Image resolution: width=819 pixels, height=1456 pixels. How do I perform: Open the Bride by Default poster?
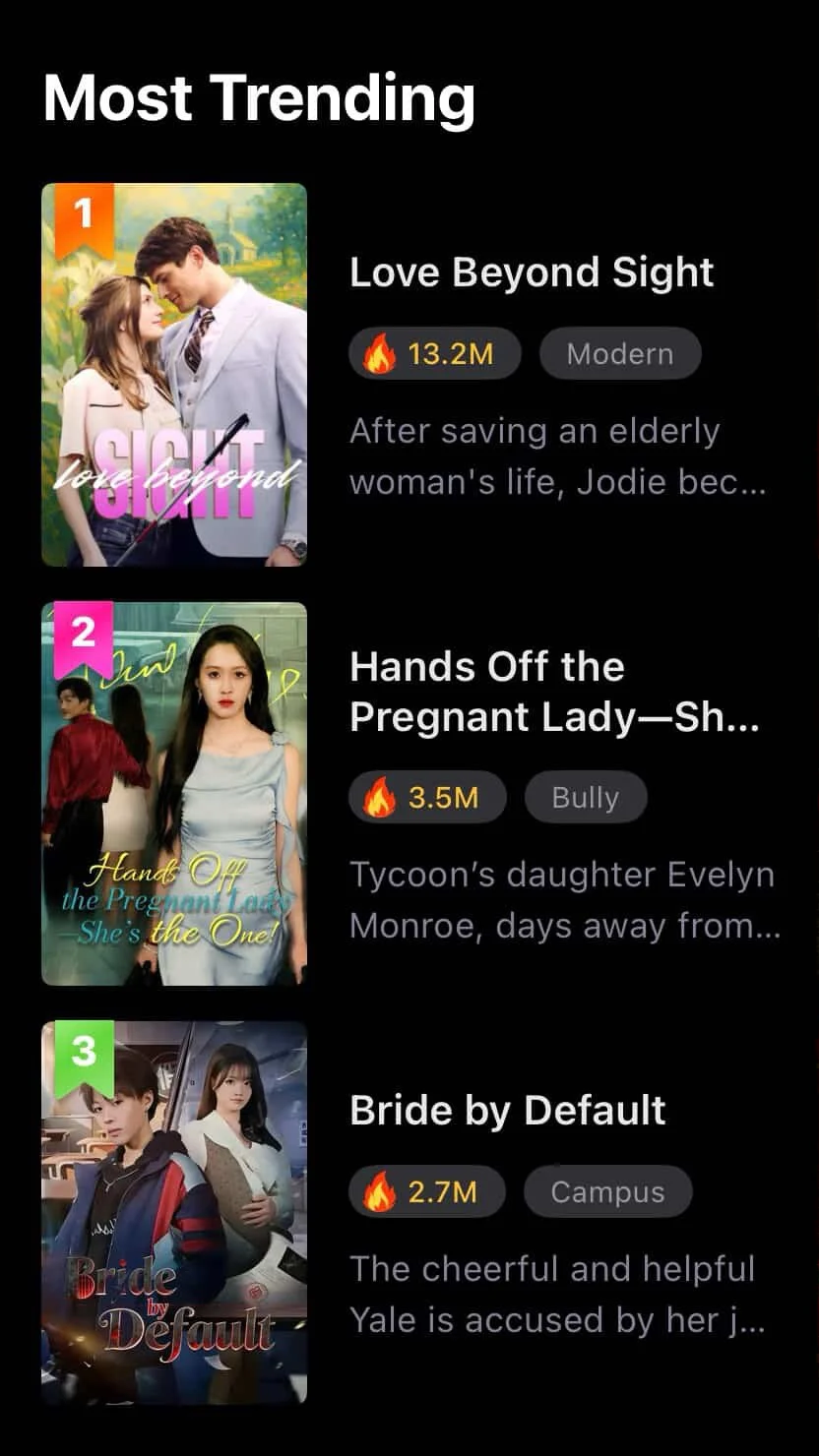click(174, 1212)
